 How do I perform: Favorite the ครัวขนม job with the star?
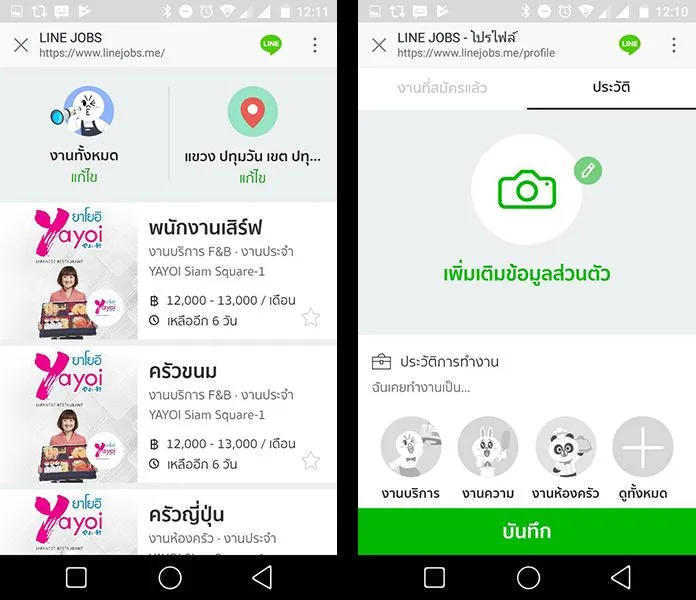[x=311, y=461]
